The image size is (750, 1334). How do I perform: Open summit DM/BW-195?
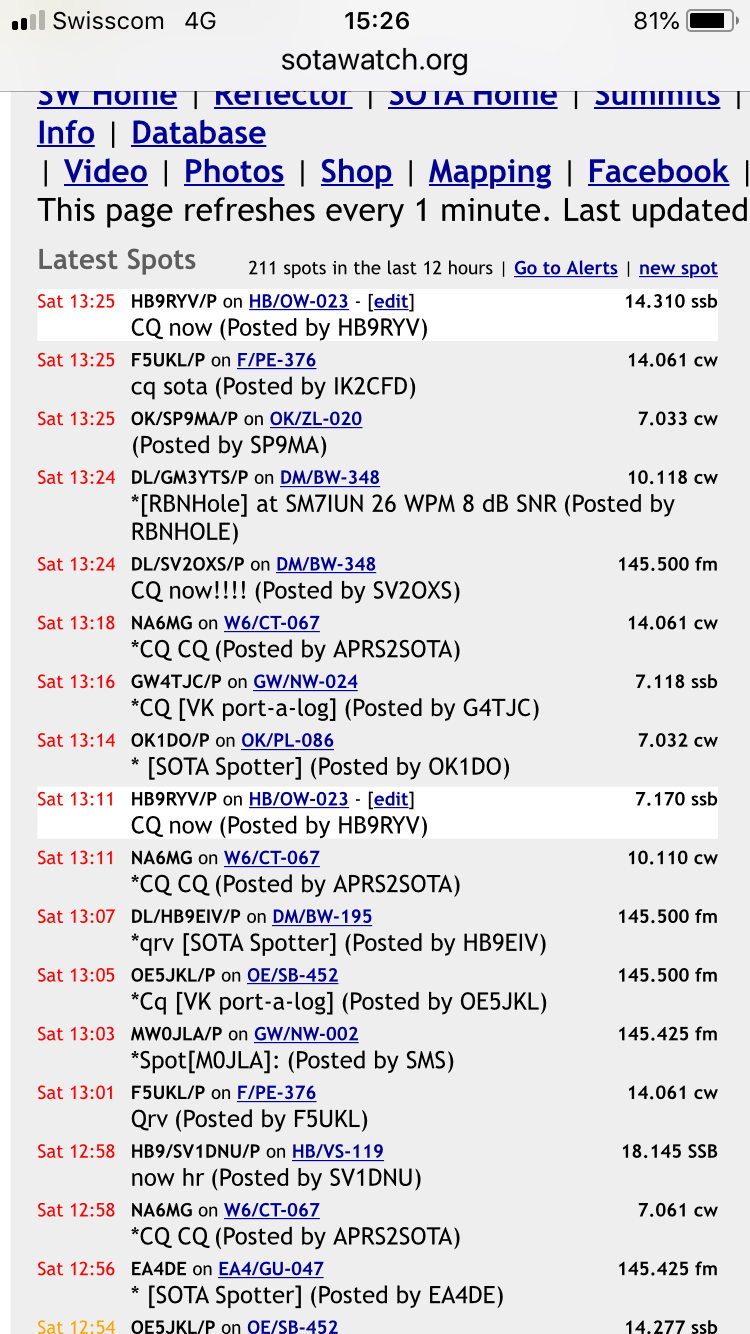(x=322, y=917)
